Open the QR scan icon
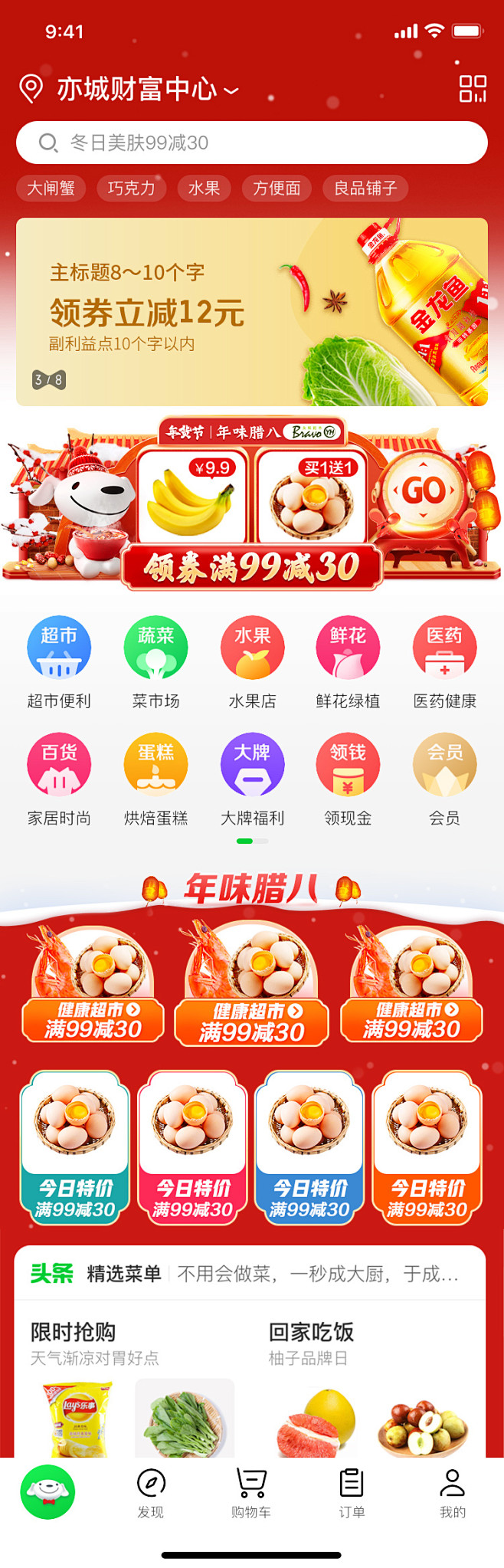The height and width of the screenshot is (1568, 504). 472,89
